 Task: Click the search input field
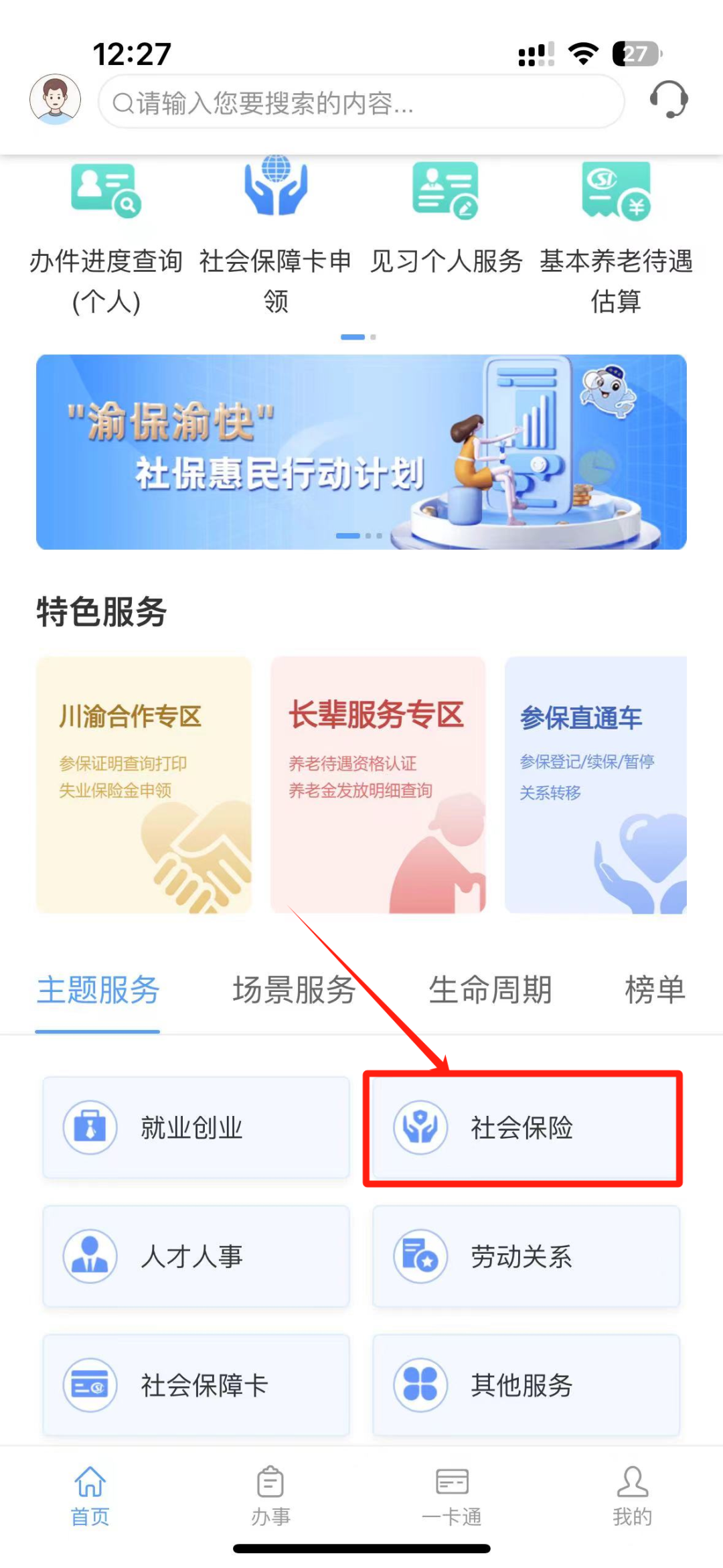tap(361, 102)
